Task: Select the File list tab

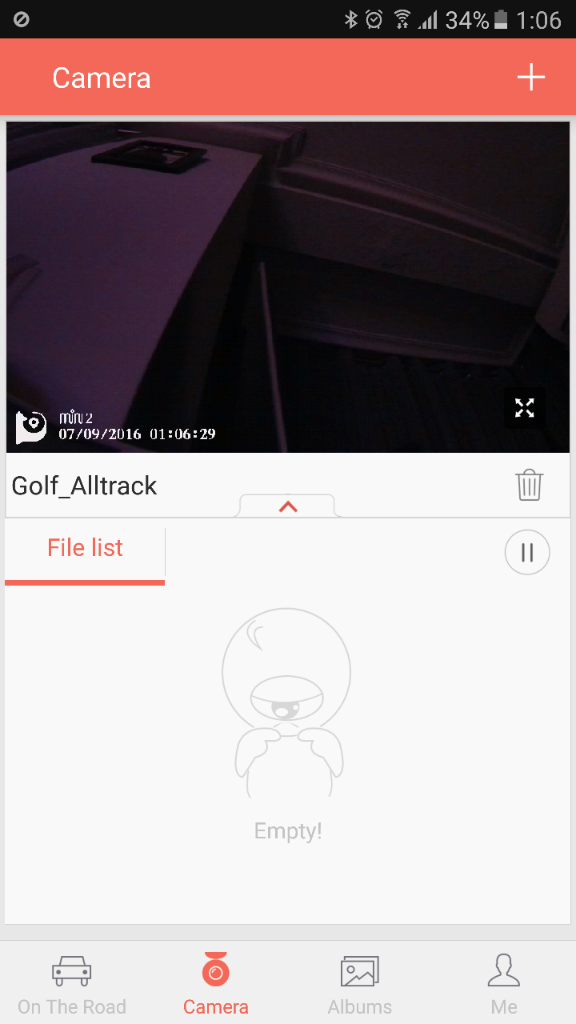Action: (85, 548)
